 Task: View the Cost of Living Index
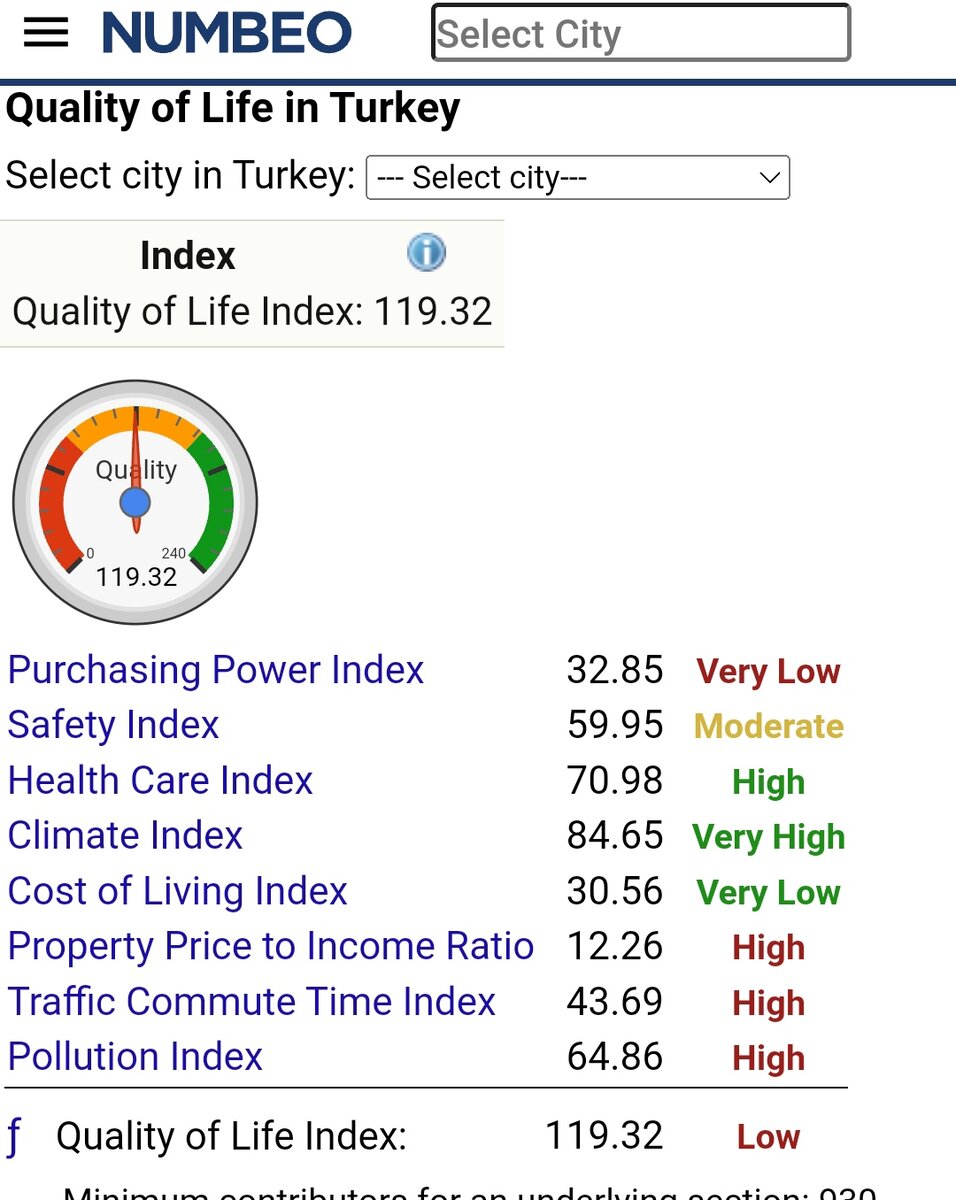pos(177,891)
